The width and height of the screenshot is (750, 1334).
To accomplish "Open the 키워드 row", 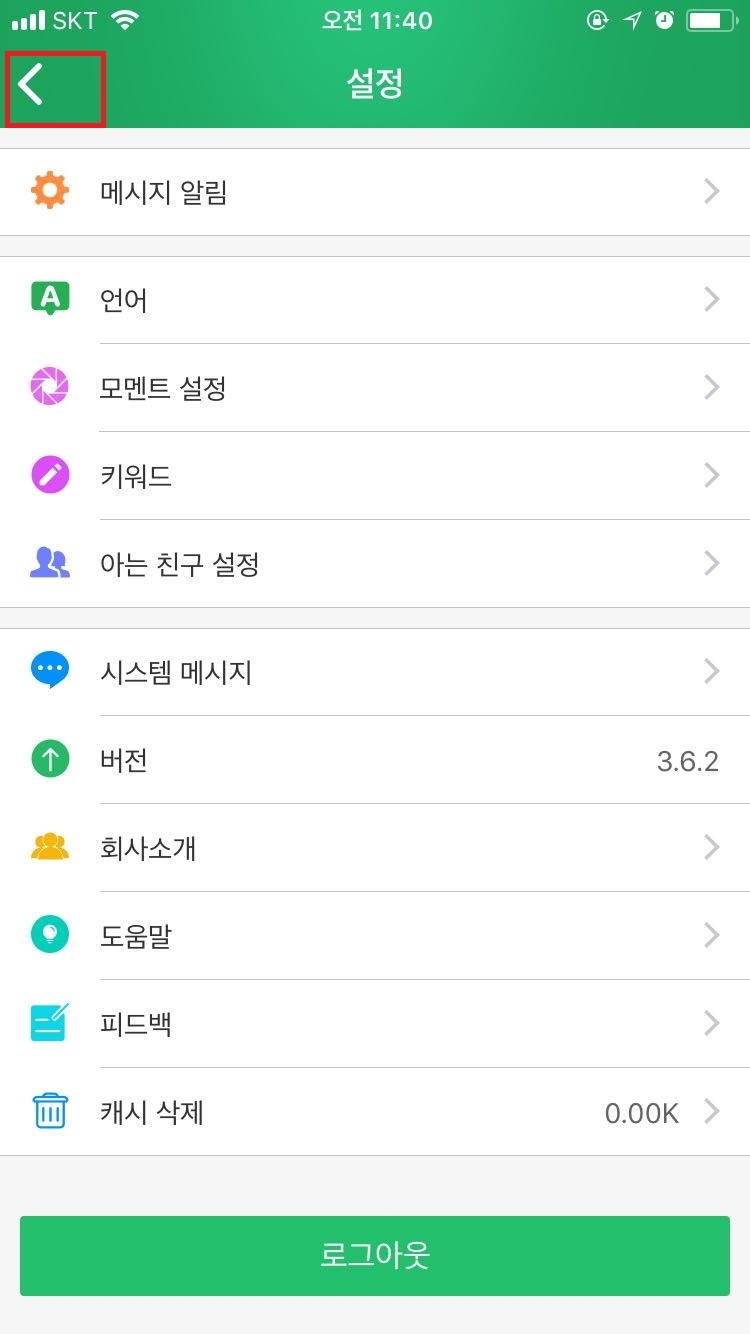I will (375, 476).
